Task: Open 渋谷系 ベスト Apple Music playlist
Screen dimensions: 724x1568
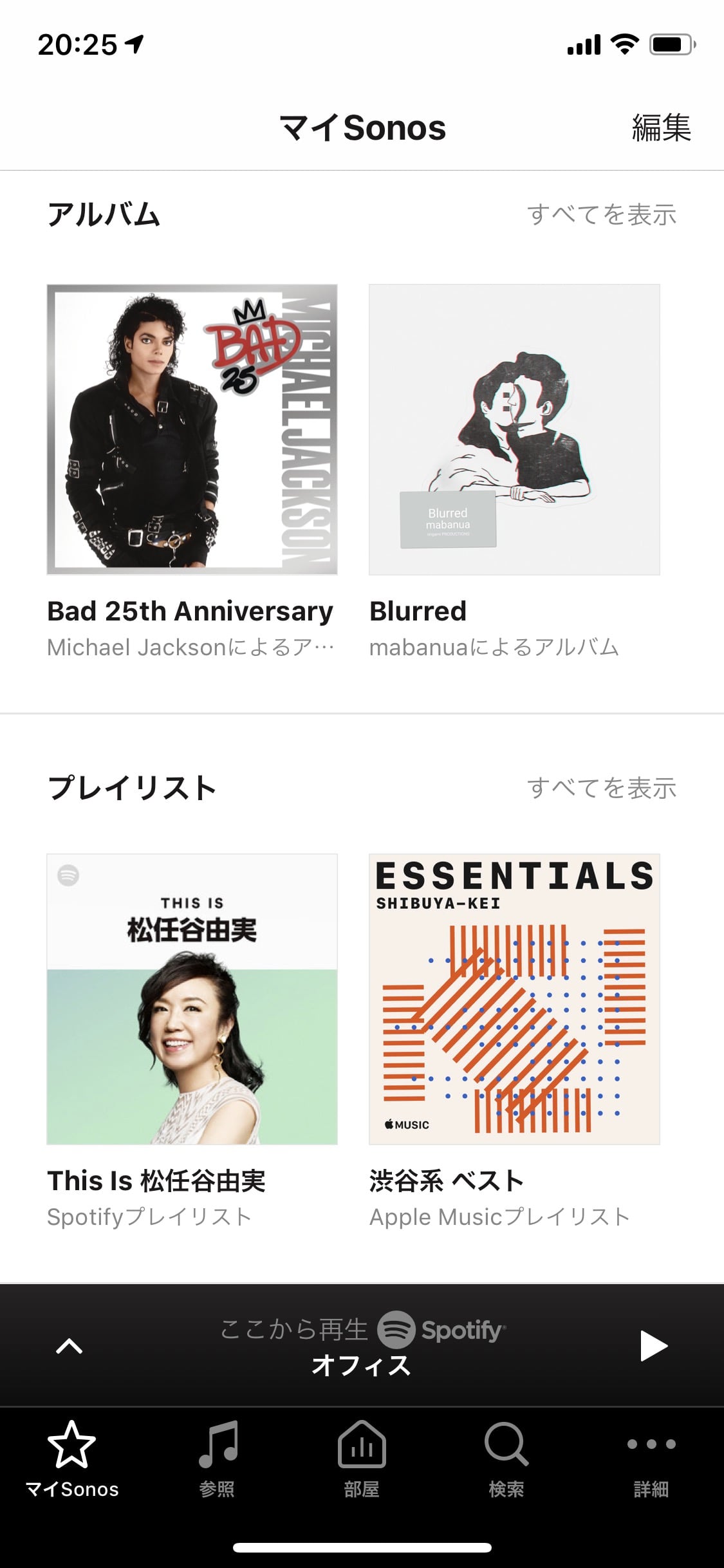Action: pyautogui.click(x=514, y=999)
